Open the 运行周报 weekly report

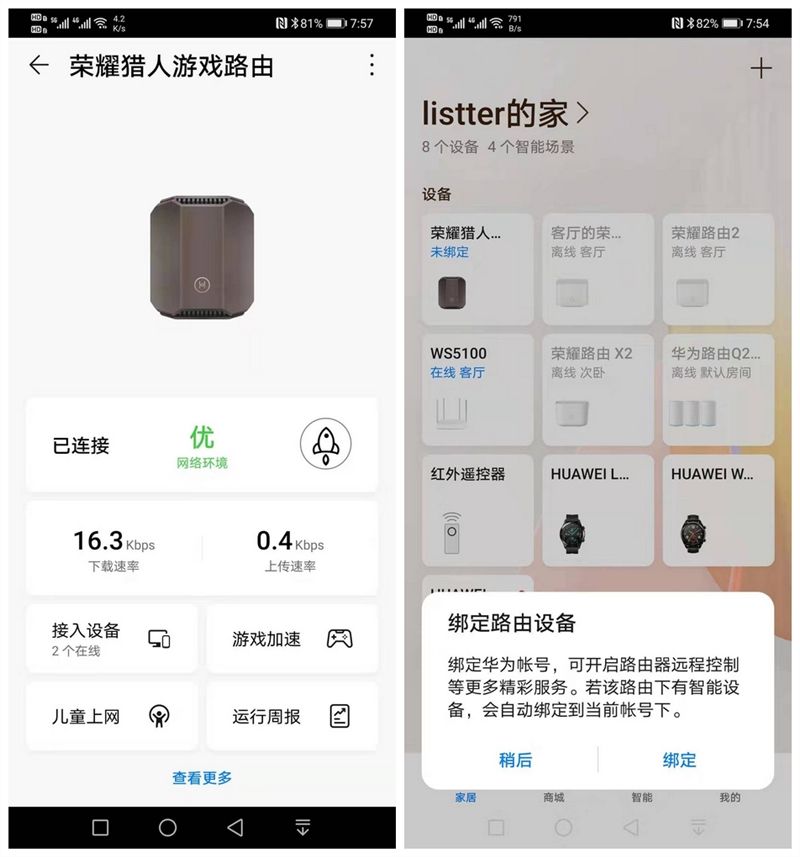[x=292, y=716]
